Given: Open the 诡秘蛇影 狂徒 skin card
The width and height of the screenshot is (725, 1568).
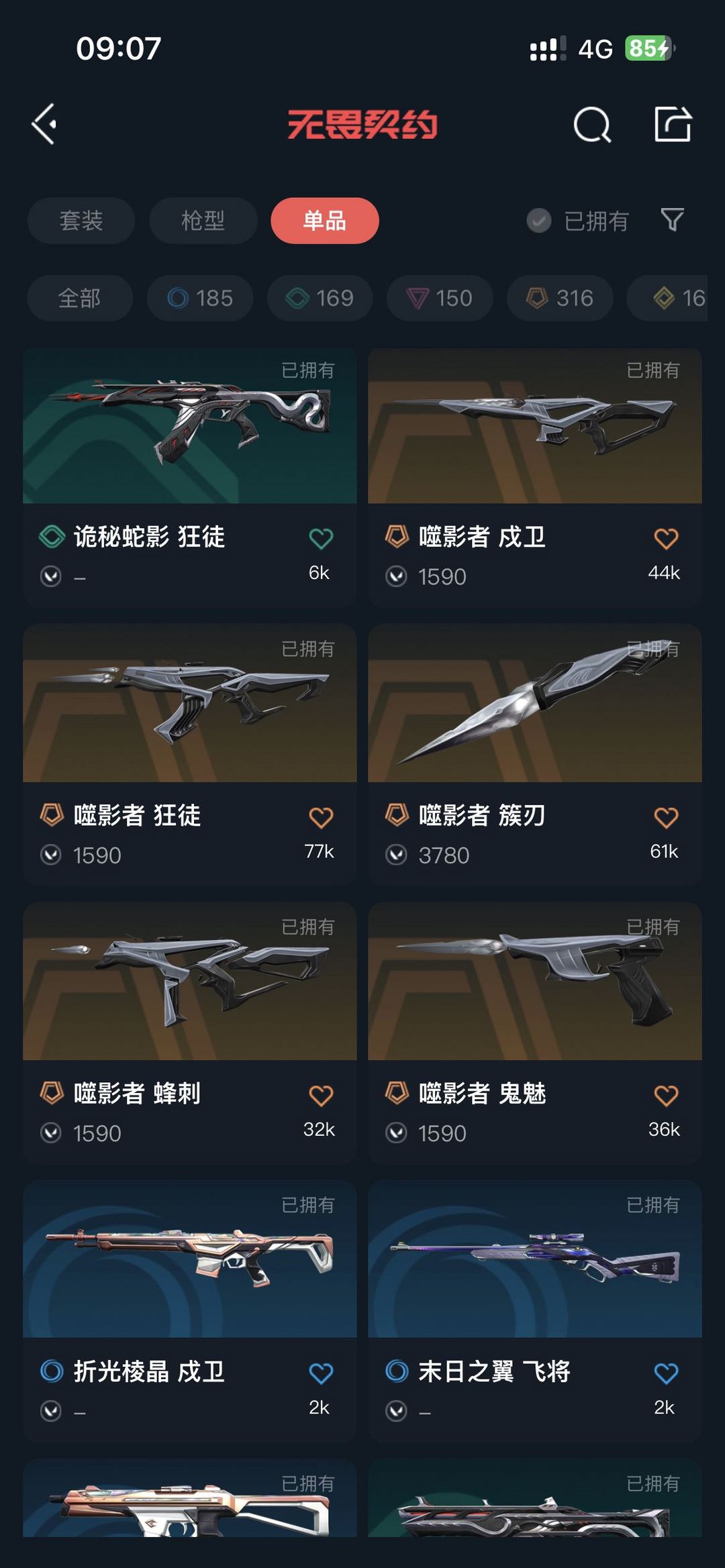Looking at the screenshot, I should click(x=190, y=478).
